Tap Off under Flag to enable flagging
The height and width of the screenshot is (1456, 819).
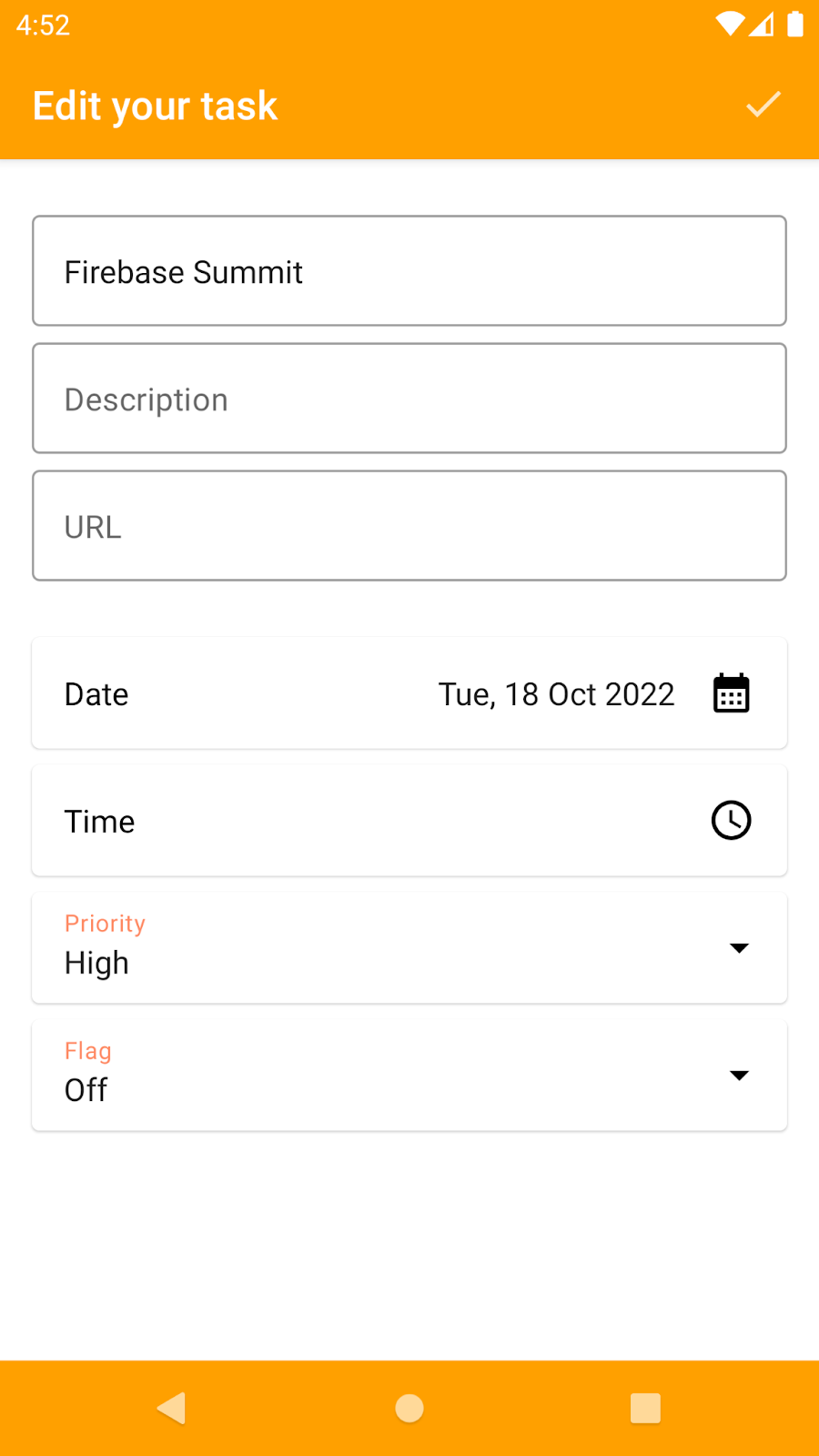point(86,1089)
